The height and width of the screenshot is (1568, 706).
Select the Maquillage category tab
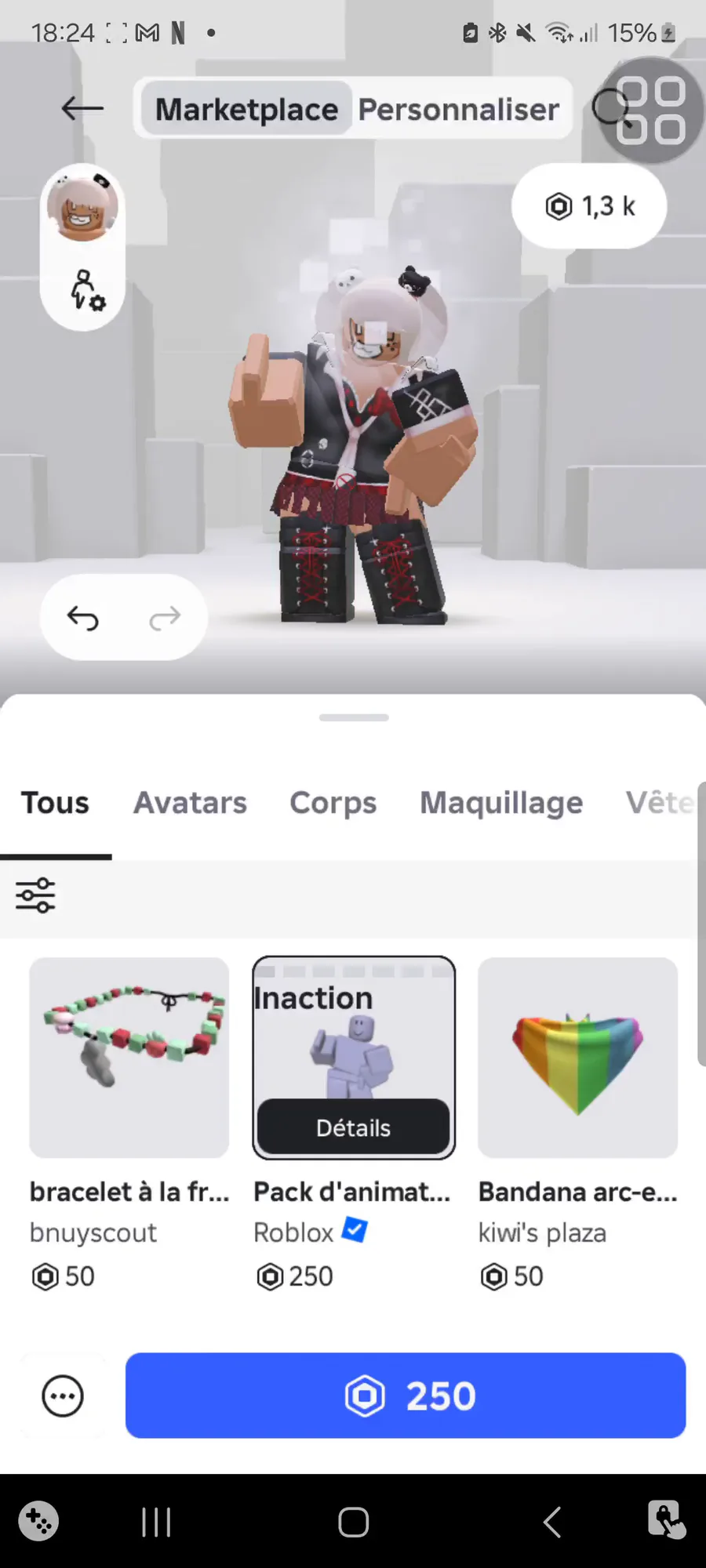coord(501,803)
